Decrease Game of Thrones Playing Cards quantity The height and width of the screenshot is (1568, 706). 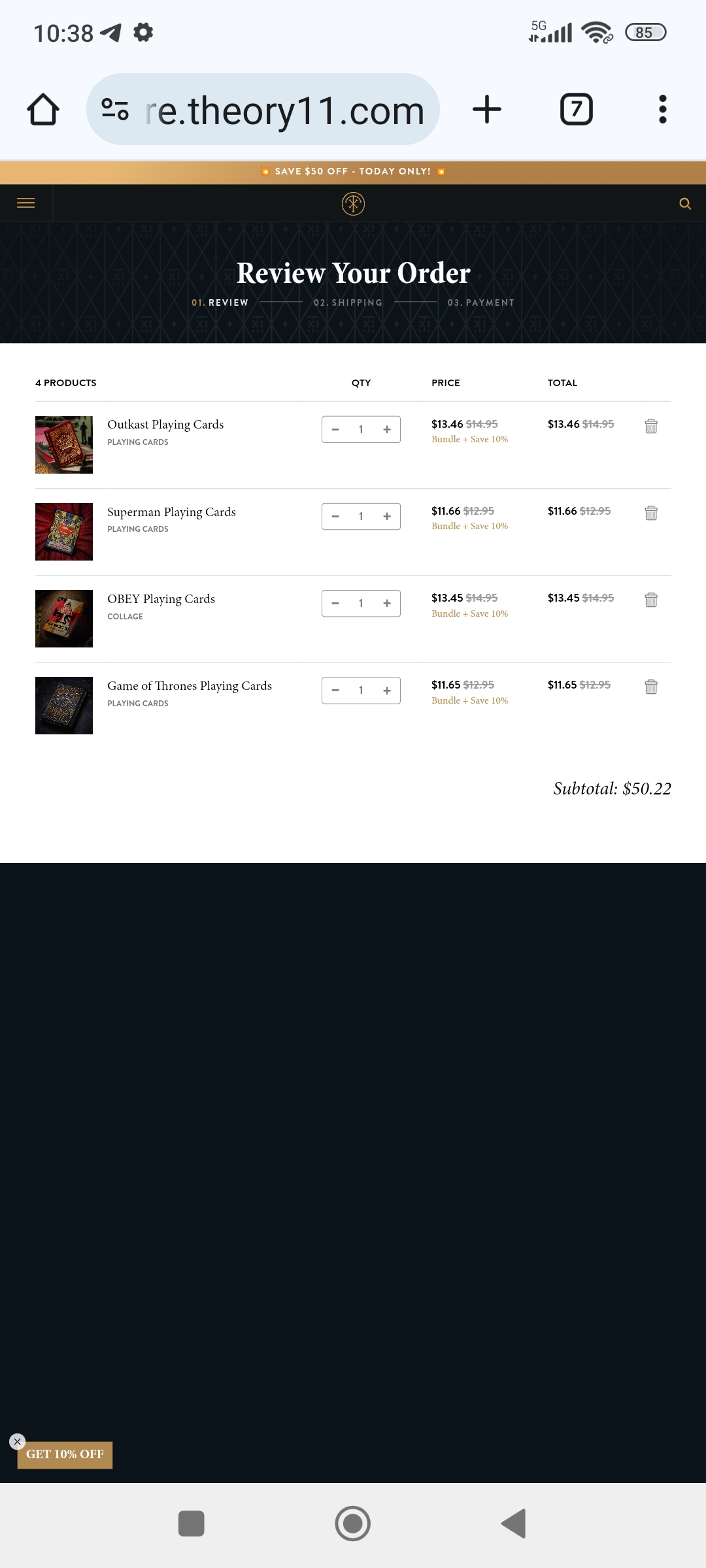point(335,690)
